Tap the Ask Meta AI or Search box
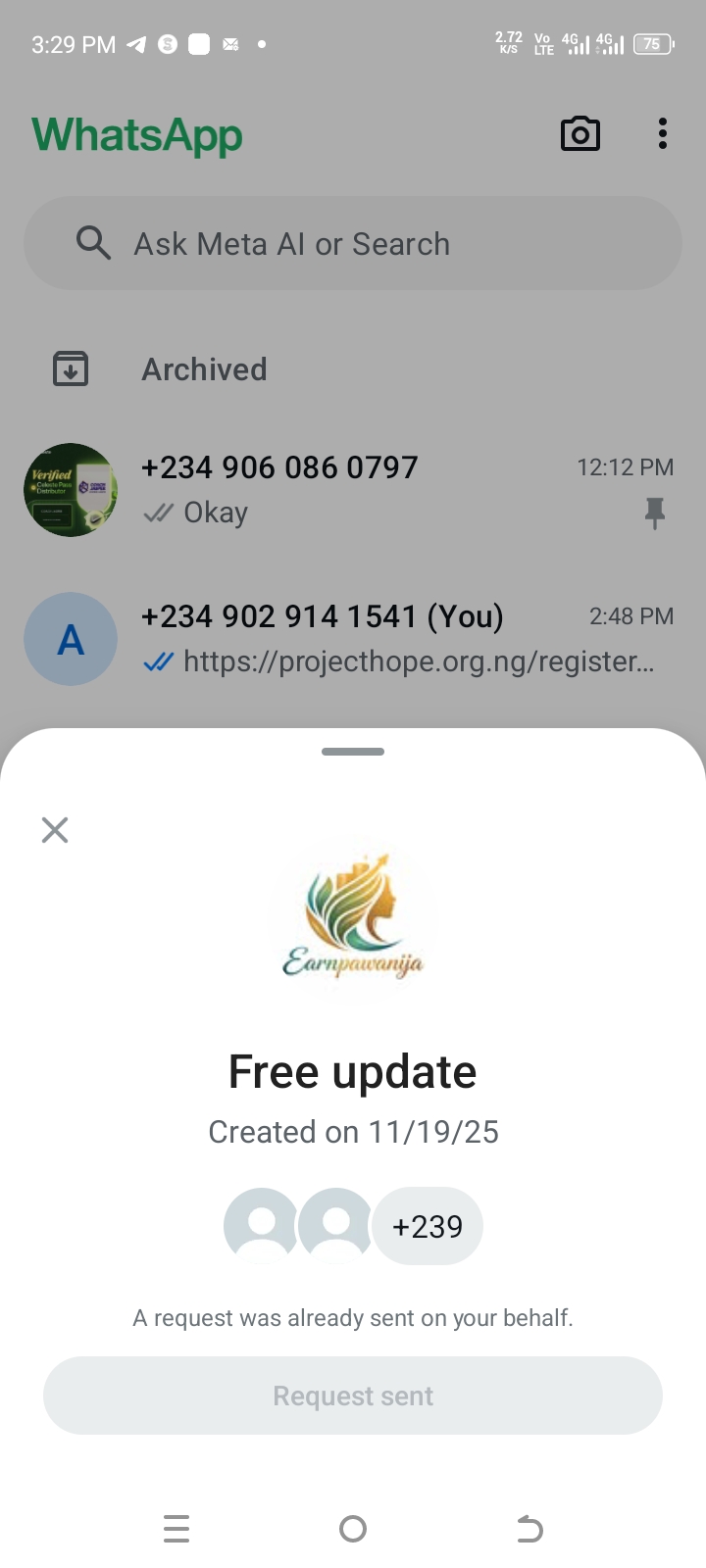This screenshot has width=706, height=1568. tap(353, 243)
